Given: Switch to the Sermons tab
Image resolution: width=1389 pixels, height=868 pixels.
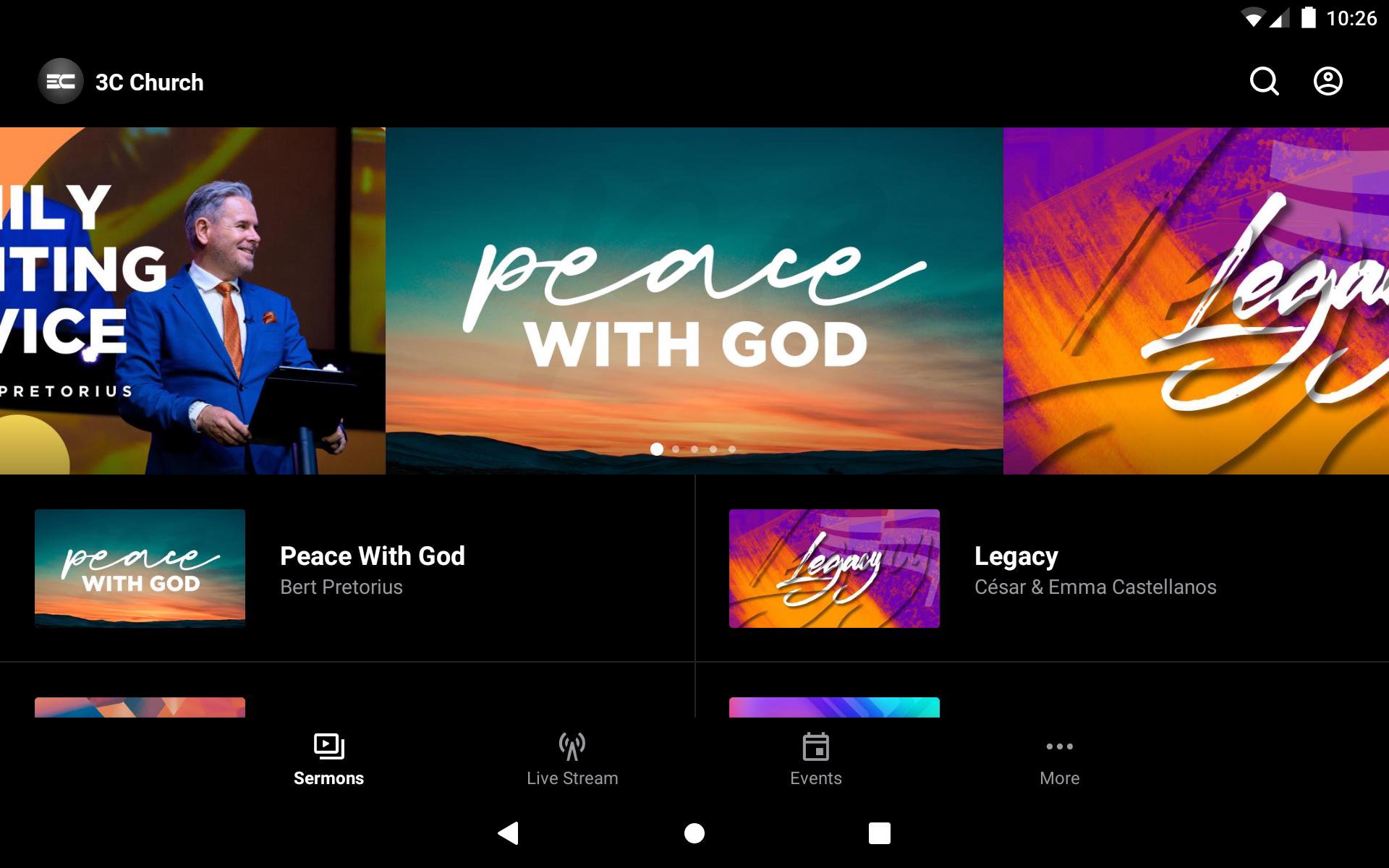Looking at the screenshot, I should tap(328, 759).
